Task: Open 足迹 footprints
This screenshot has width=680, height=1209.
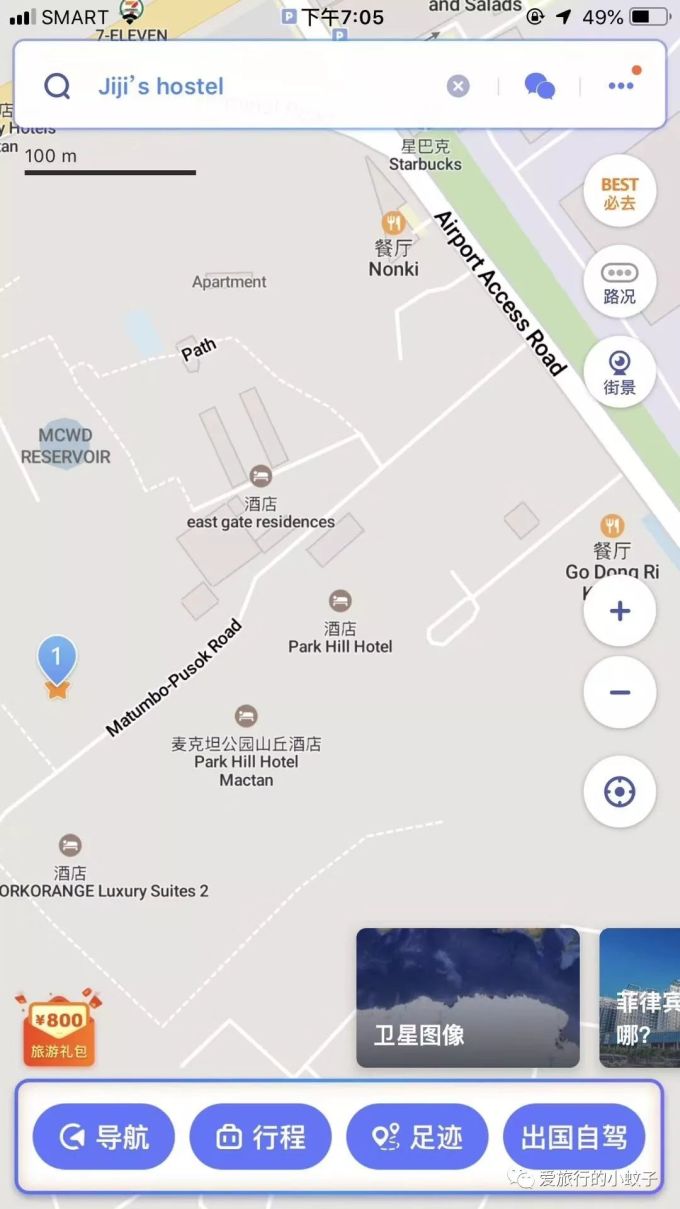Action: tap(417, 1137)
